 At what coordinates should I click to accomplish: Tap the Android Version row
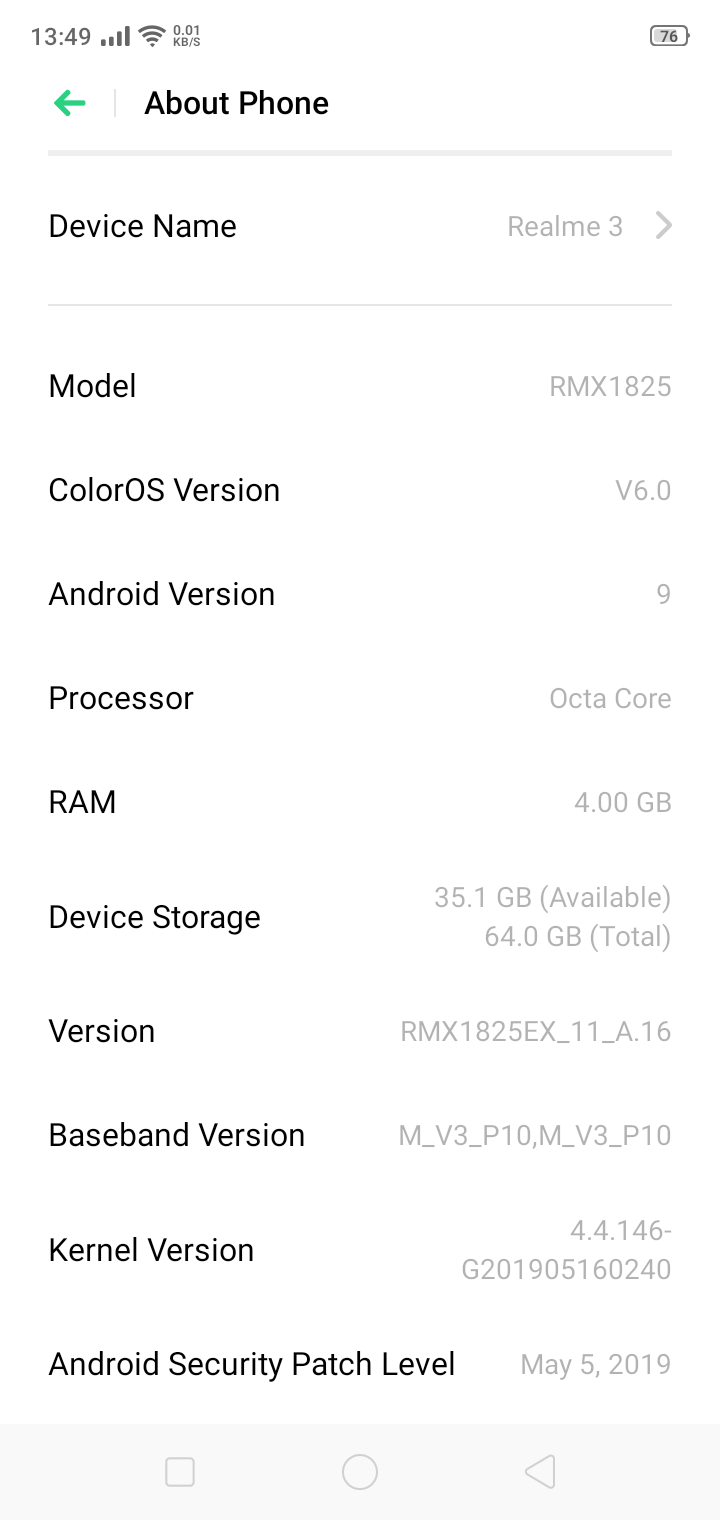click(x=360, y=594)
